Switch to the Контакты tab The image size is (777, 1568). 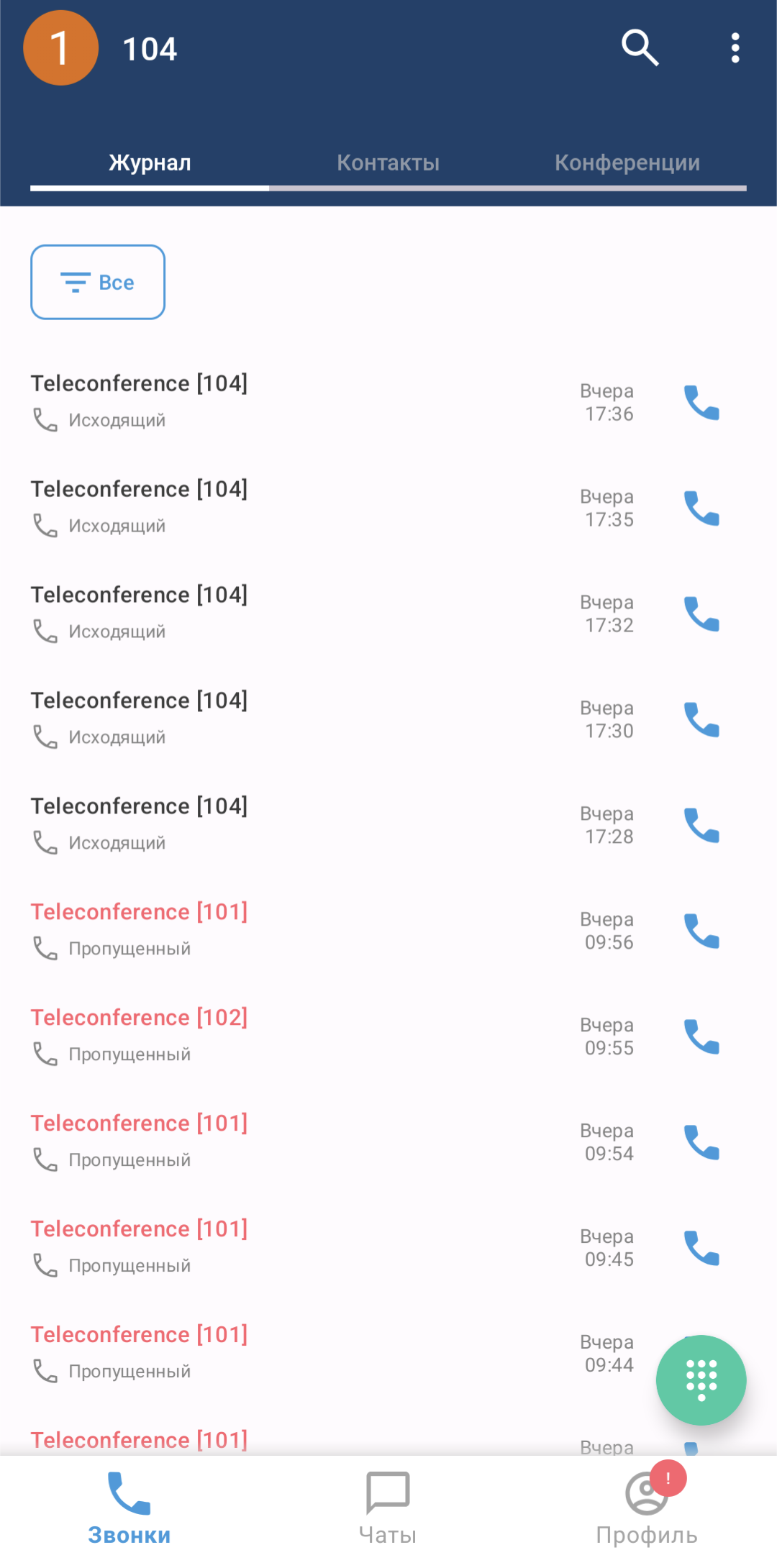coord(388,163)
